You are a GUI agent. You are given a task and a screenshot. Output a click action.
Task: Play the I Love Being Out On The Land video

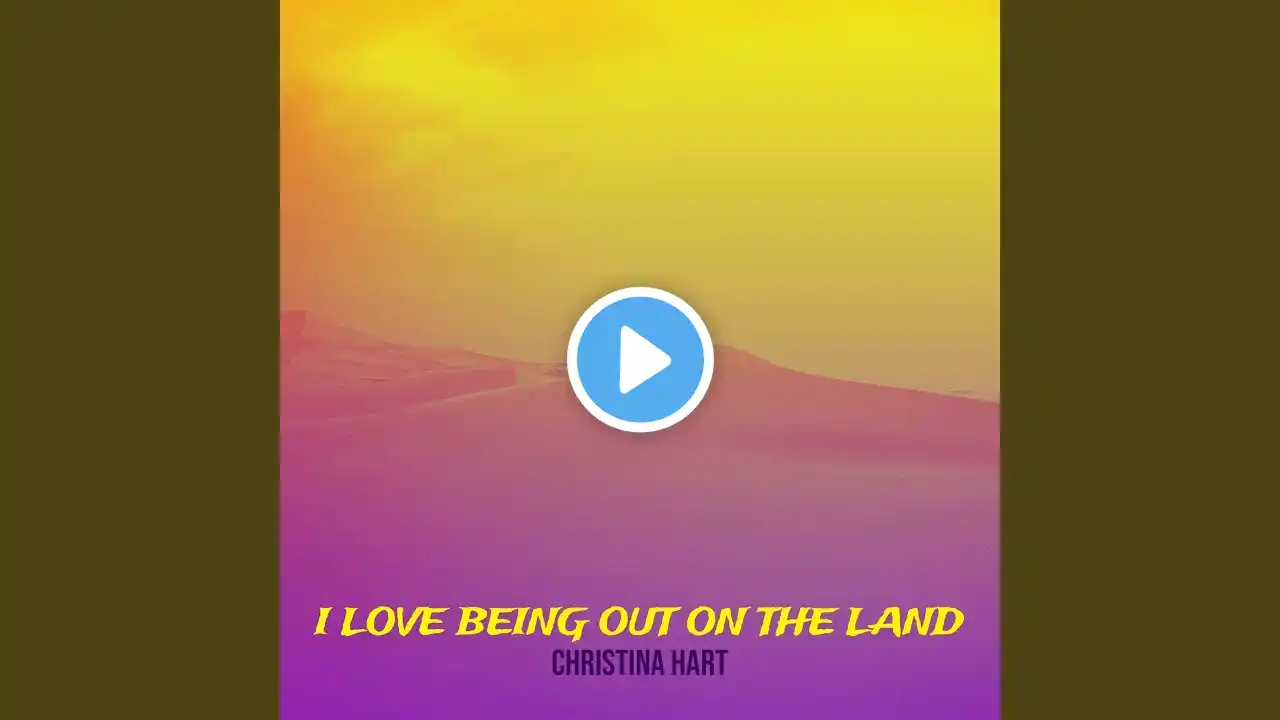tap(640, 360)
